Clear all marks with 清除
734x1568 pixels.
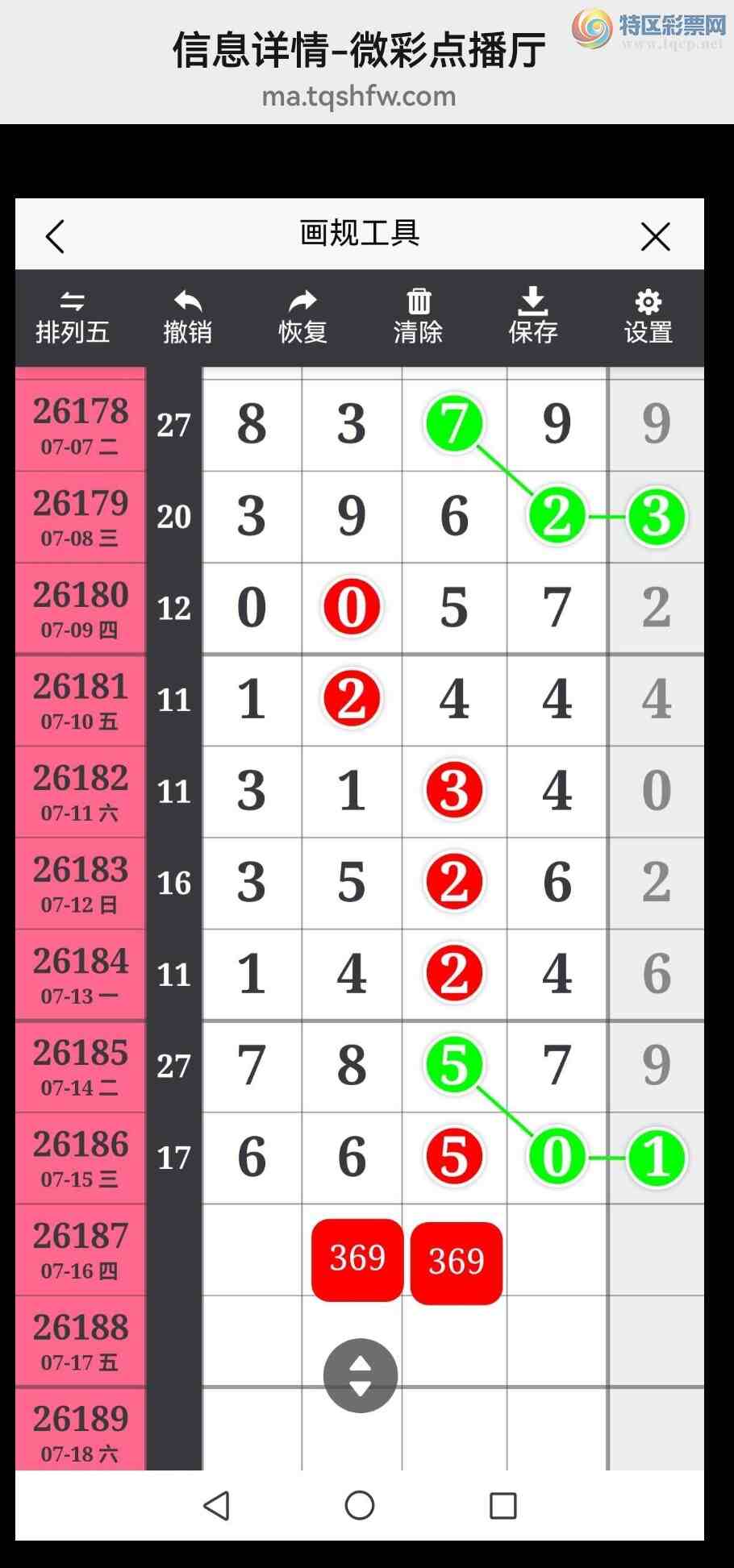coord(418,318)
